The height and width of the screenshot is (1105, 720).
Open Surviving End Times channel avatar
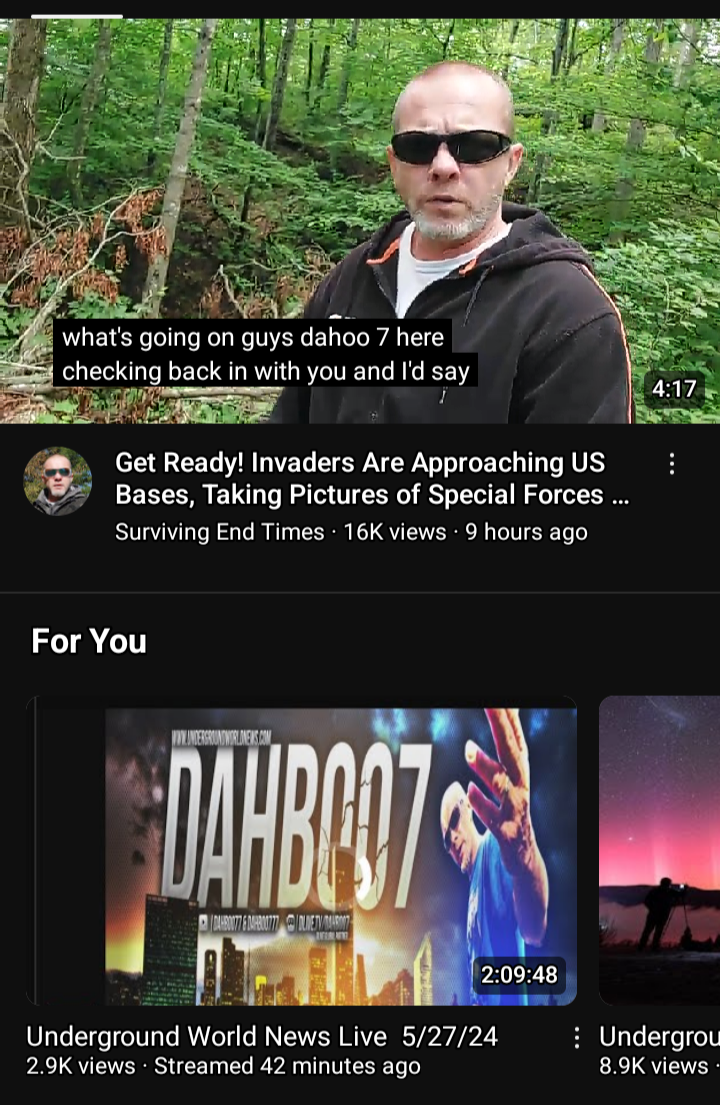[57, 481]
